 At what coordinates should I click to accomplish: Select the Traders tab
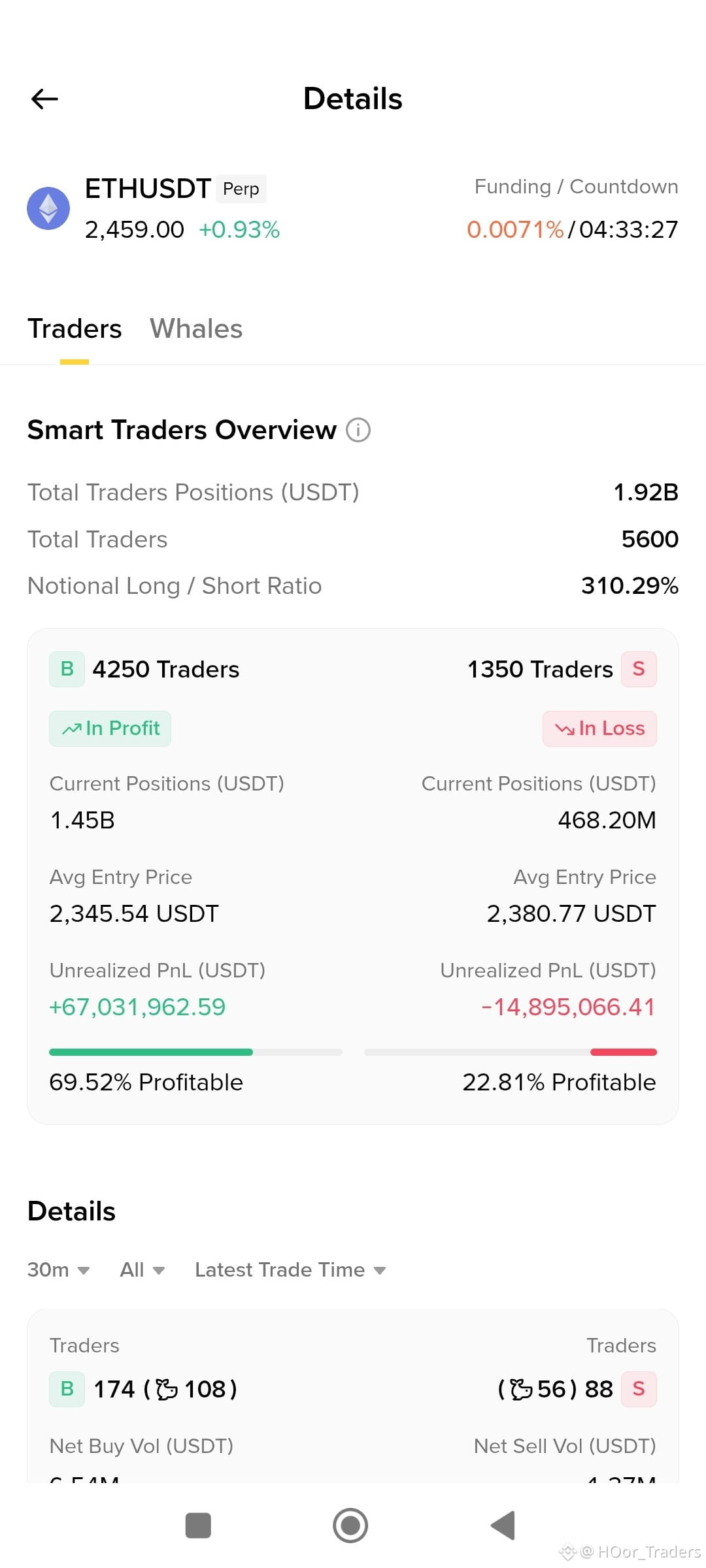tap(75, 329)
